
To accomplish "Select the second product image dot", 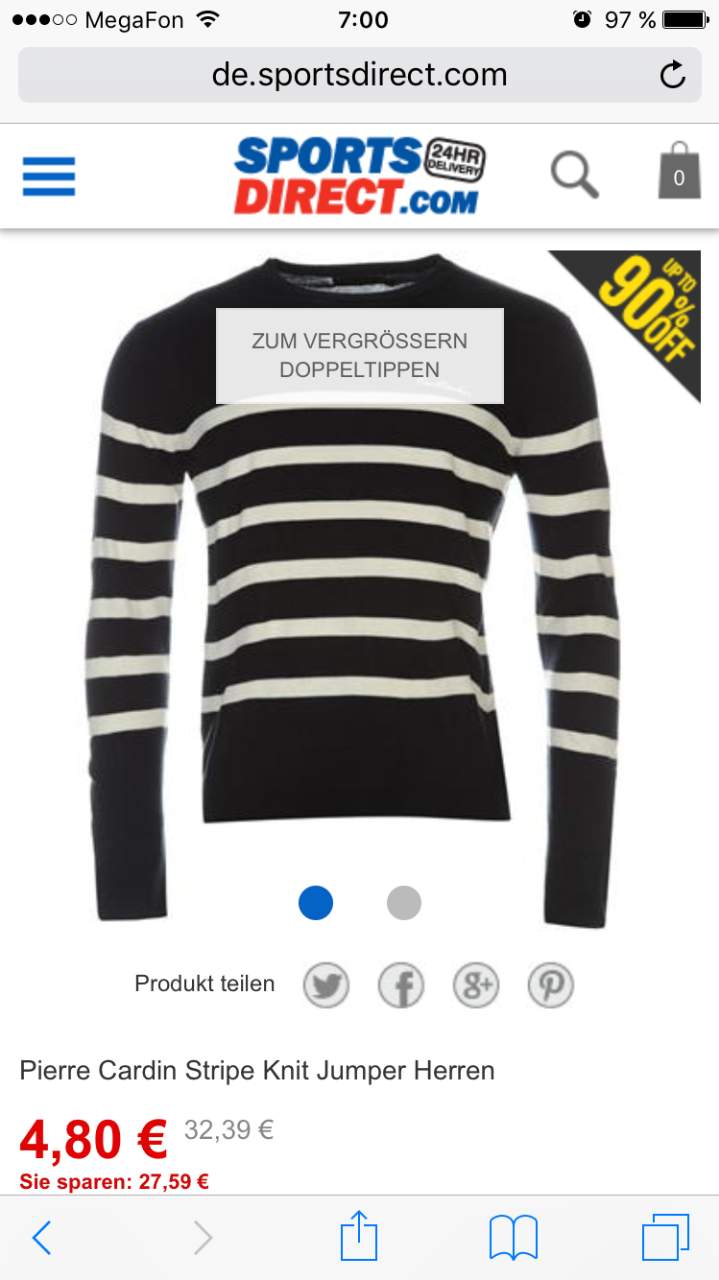I will coord(404,903).
